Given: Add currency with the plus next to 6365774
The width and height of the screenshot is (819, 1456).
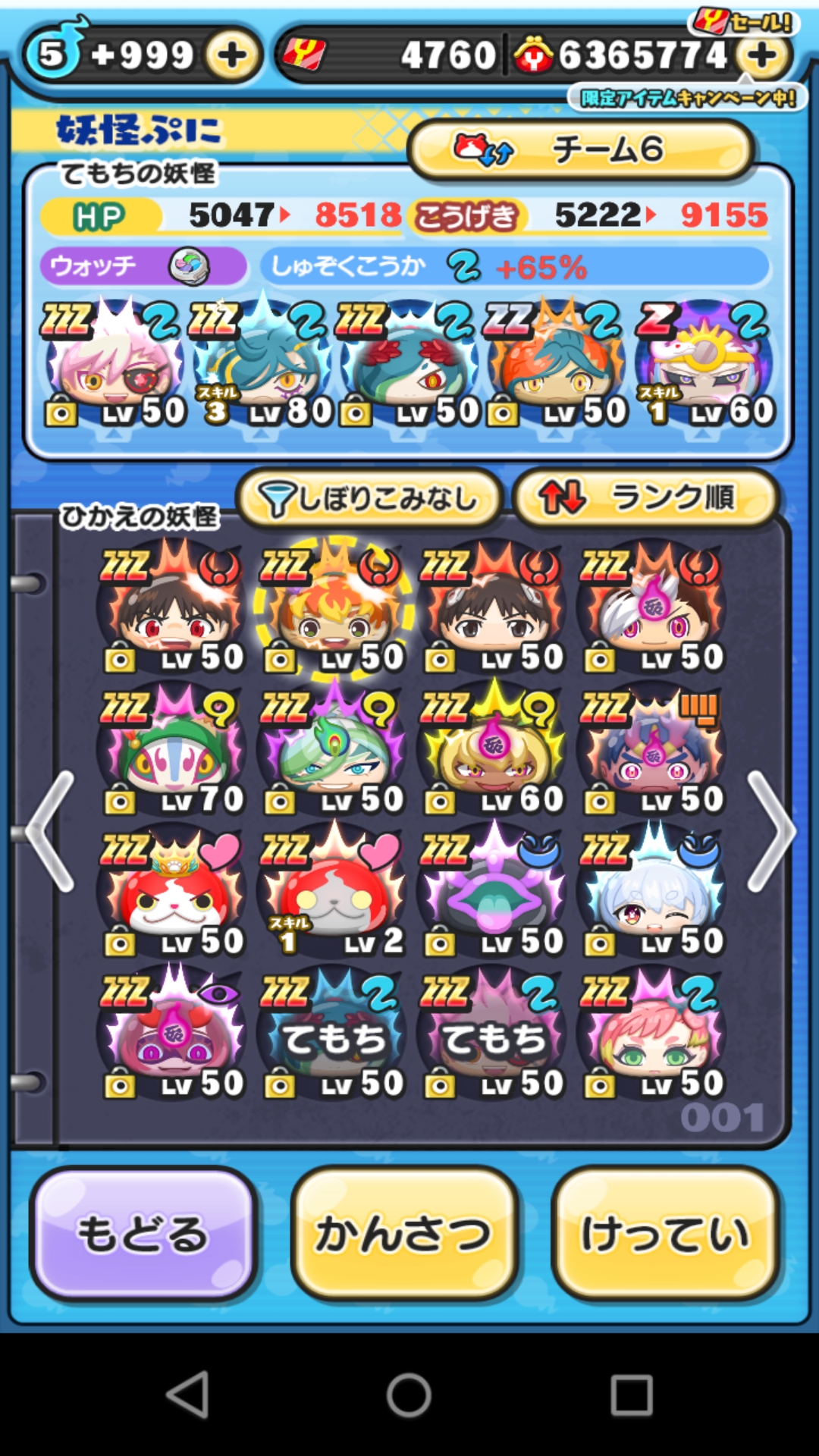Looking at the screenshot, I should pyautogui.click(x=763, y=55).
